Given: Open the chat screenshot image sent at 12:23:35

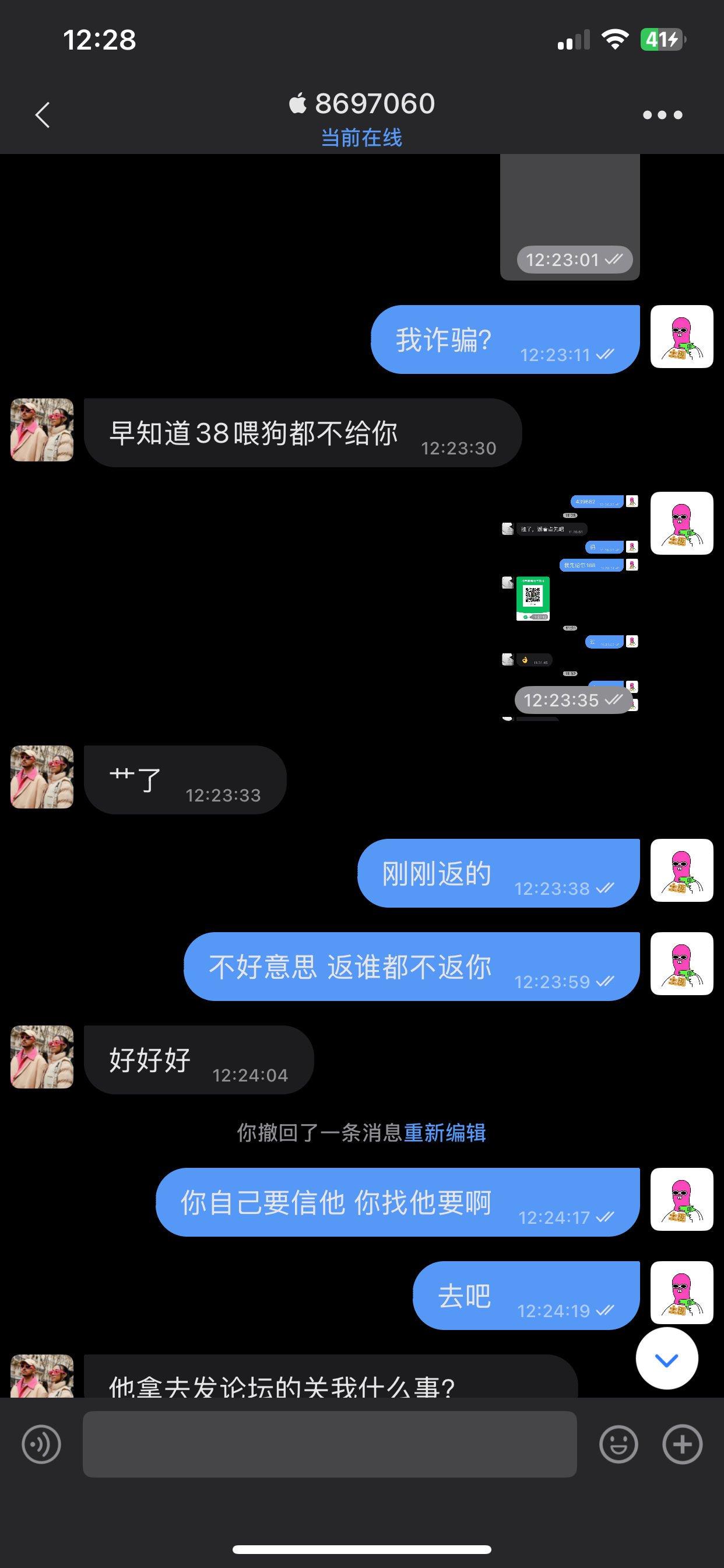Looking at the screenshot, I should [x=570, y=605].
